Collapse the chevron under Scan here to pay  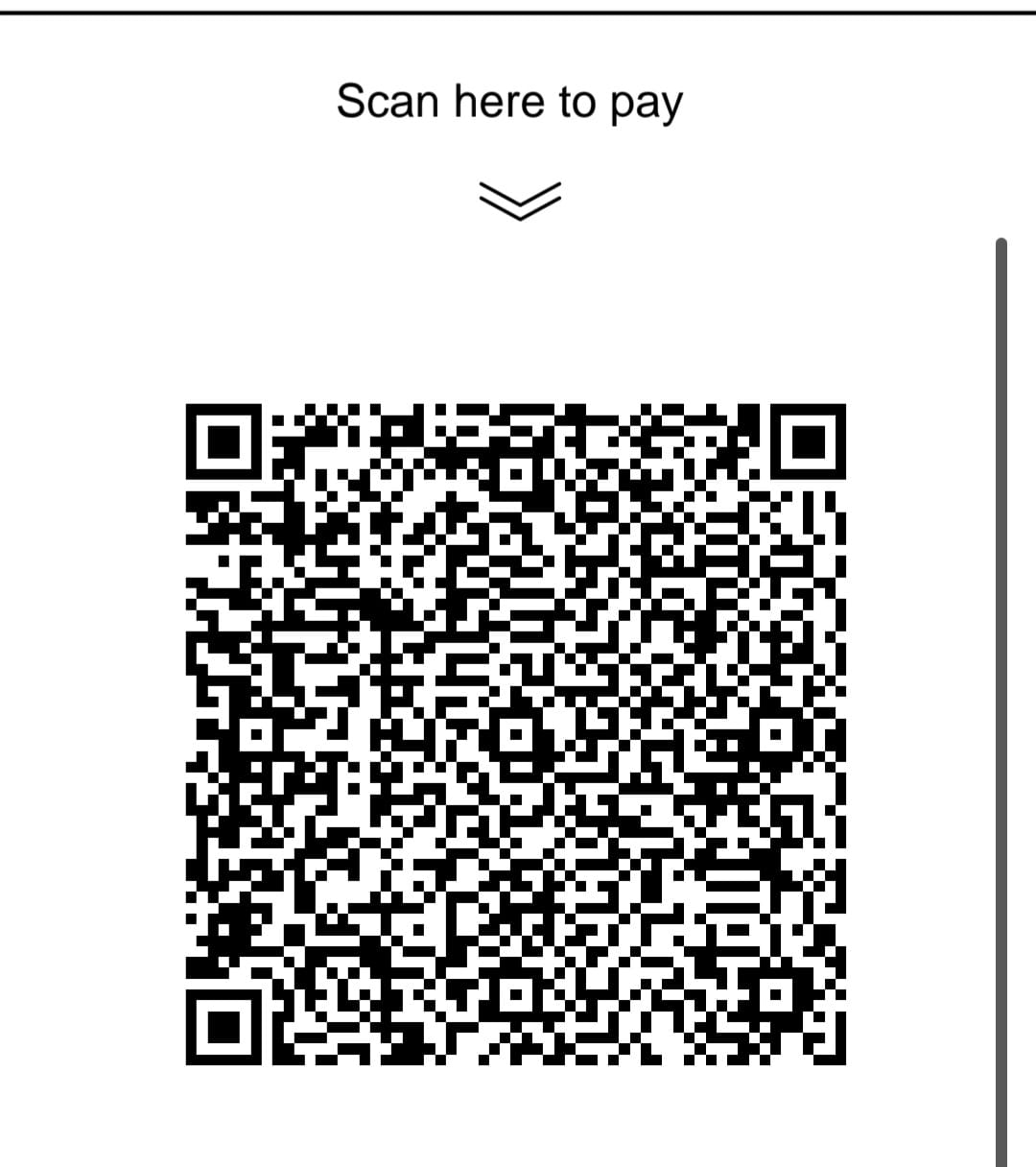coord(519,199)
